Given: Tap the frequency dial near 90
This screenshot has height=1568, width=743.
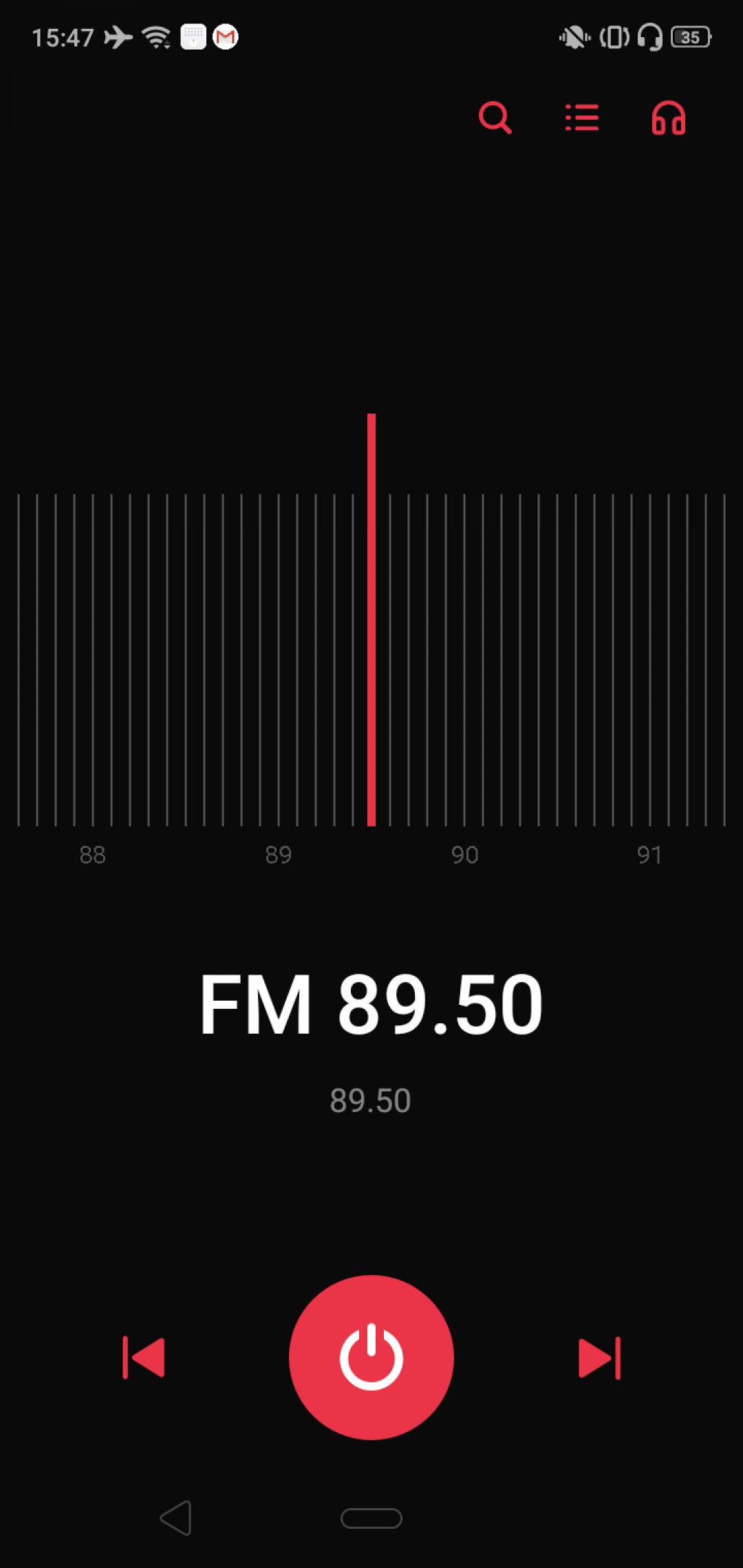Looking at the screenshot, I should point(464,660).
